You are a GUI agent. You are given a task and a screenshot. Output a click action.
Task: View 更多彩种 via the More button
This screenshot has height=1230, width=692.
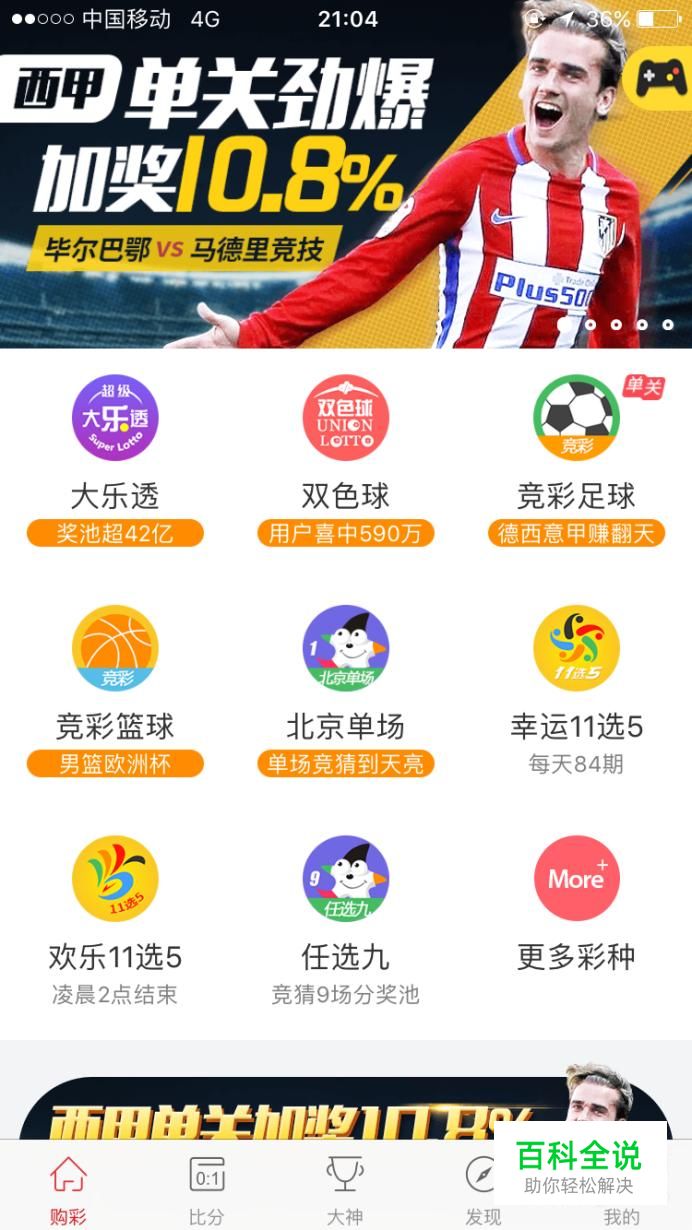point(576,879)
